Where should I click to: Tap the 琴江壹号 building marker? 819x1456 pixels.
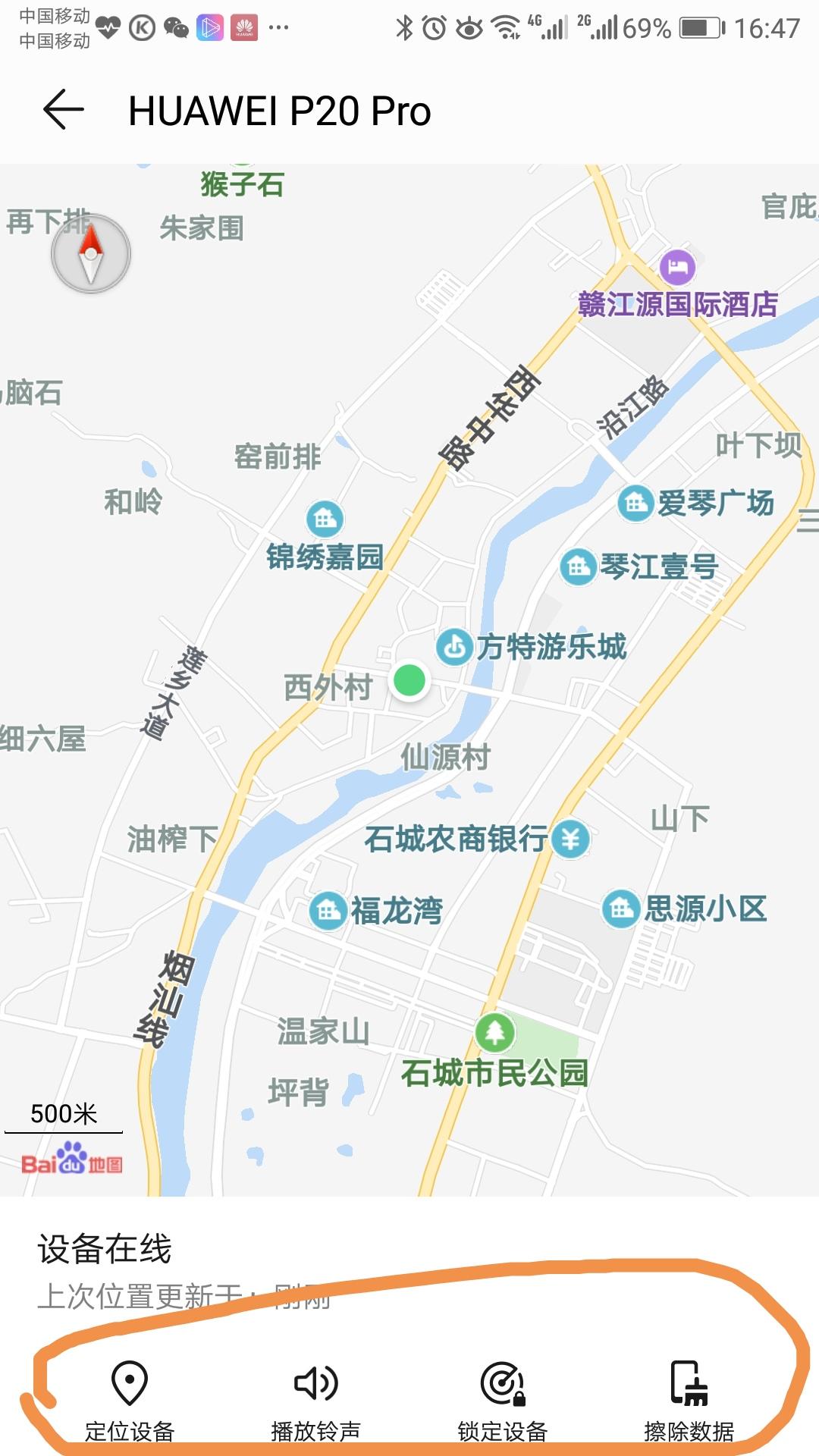[578, 566]
